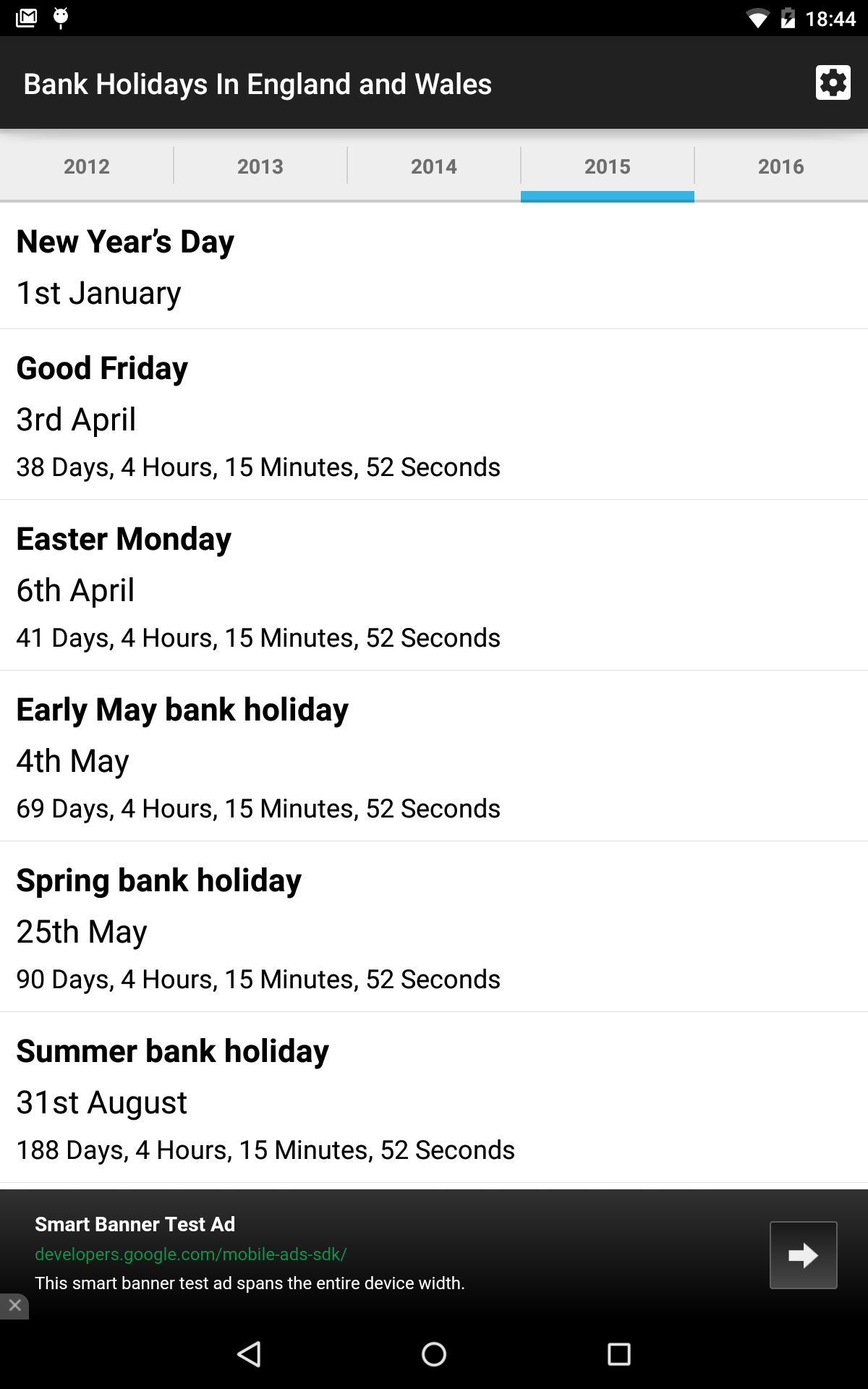The image size is (868, 1389).
Task: Open the app settings via the gear icon
Action: [x=833, y=82]
